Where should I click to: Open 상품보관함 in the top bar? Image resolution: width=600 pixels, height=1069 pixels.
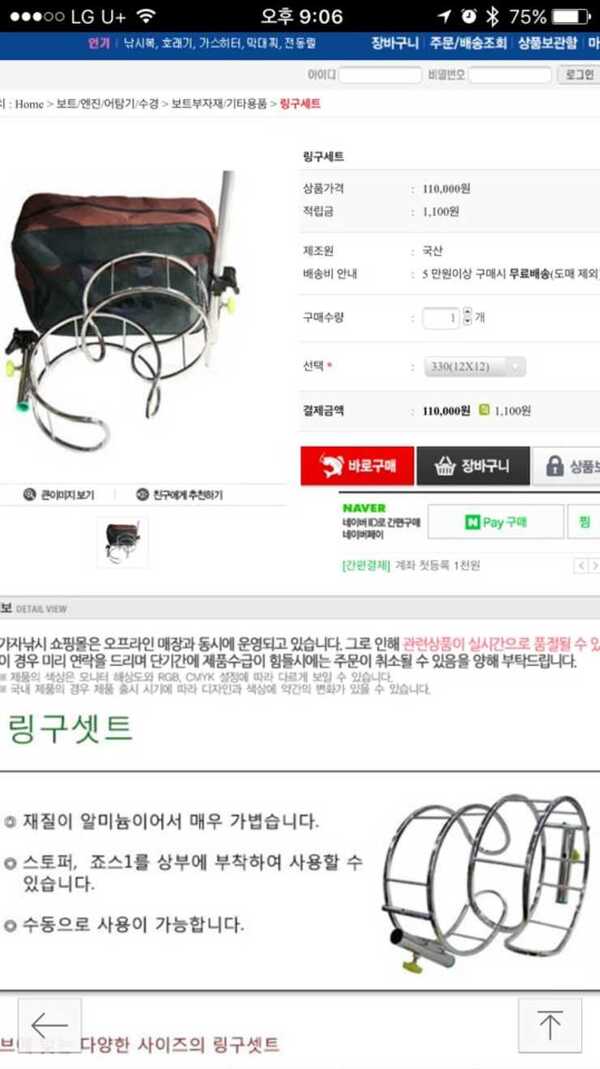(548, 43)
